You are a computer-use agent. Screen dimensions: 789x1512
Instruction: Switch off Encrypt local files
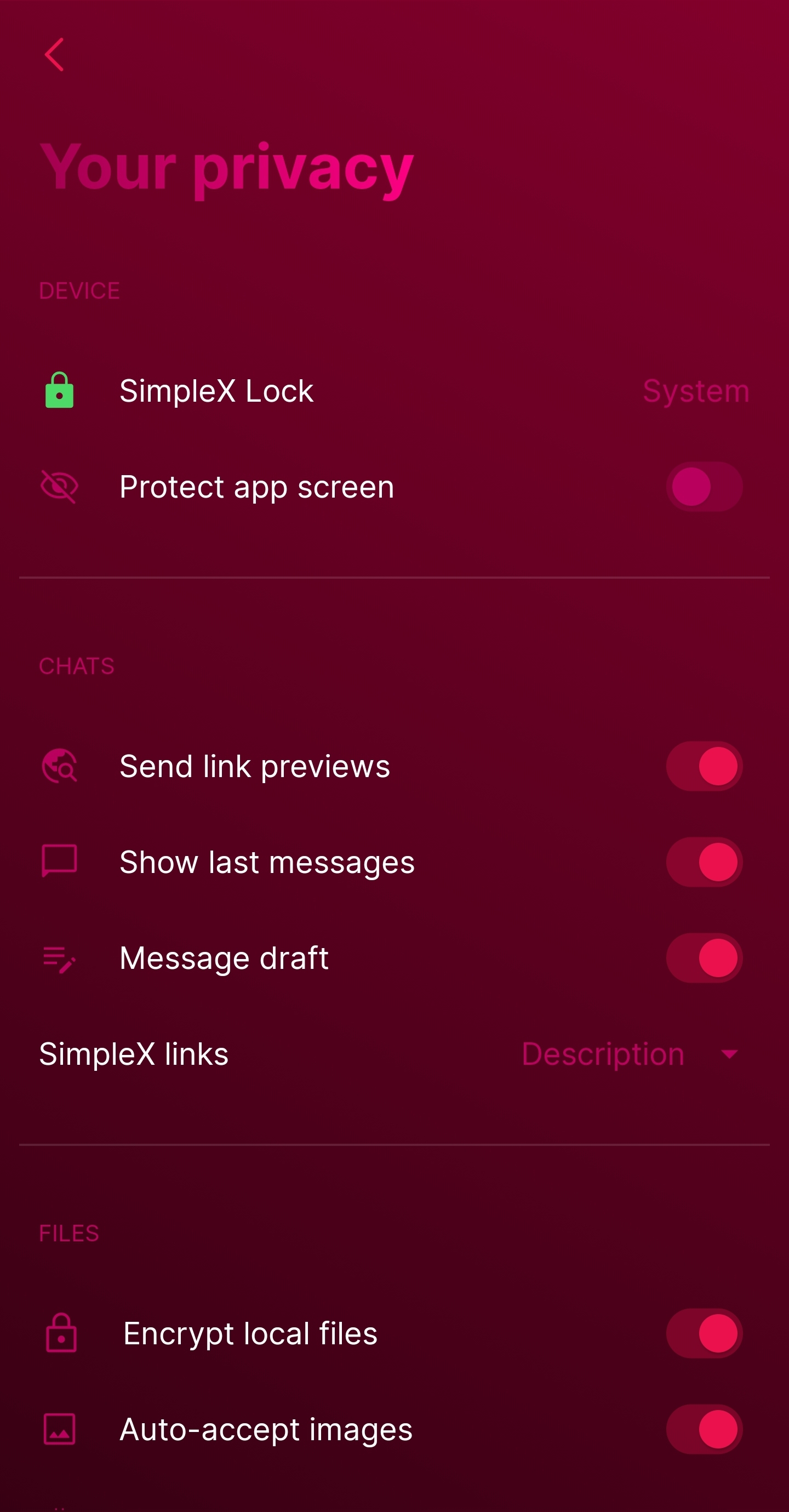(x=704, y=1333)
